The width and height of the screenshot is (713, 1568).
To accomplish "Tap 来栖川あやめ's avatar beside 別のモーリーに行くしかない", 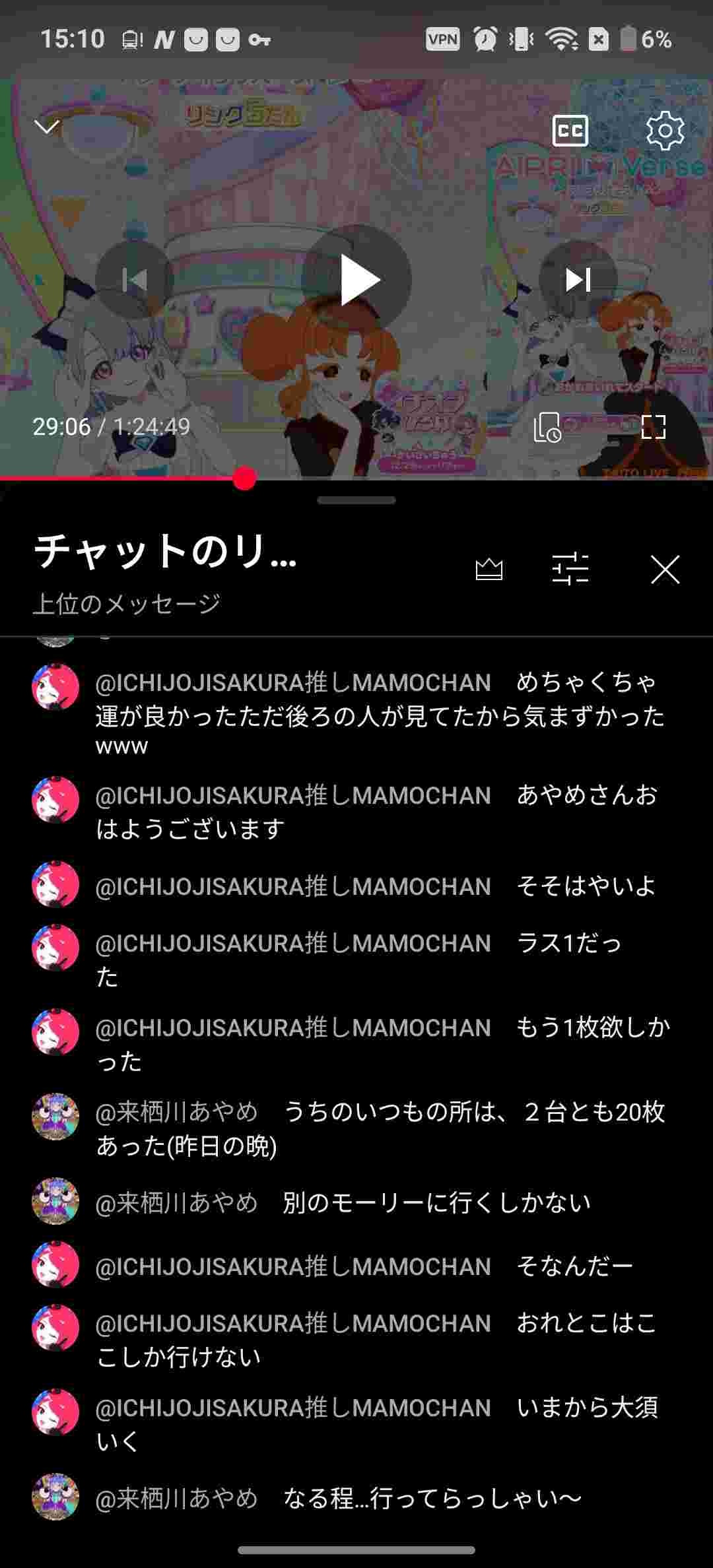I will [x=55, y=1201].
